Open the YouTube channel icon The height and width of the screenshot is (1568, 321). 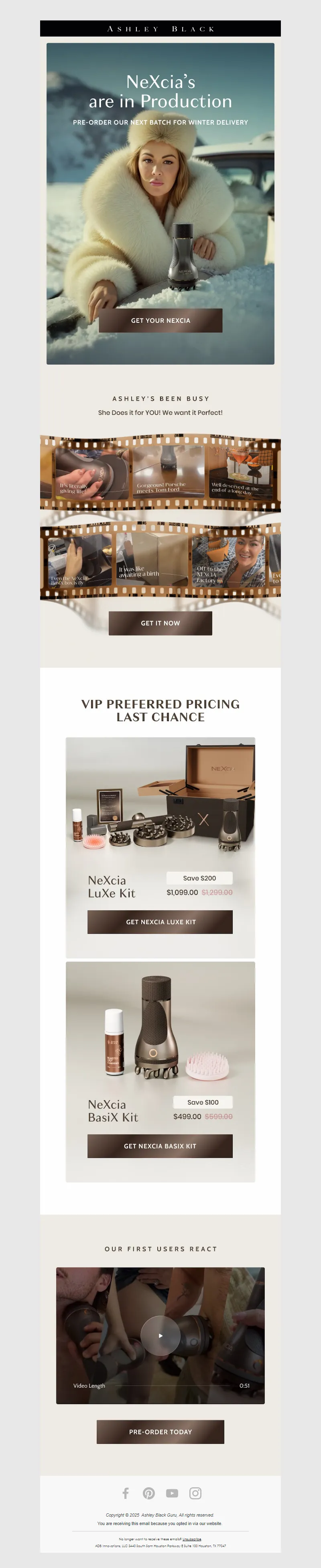coord(172,1493)
